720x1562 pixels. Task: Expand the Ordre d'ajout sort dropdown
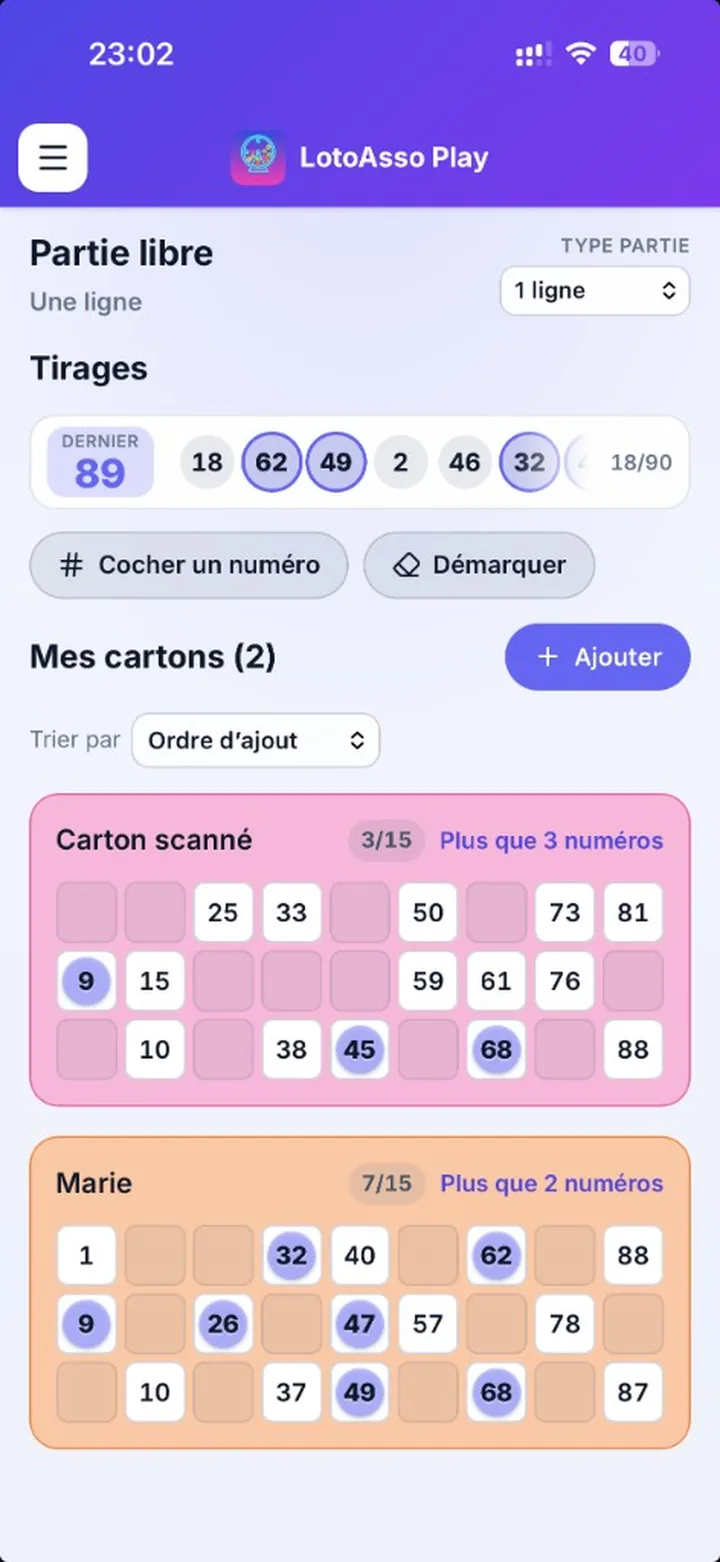click(256, 740)
